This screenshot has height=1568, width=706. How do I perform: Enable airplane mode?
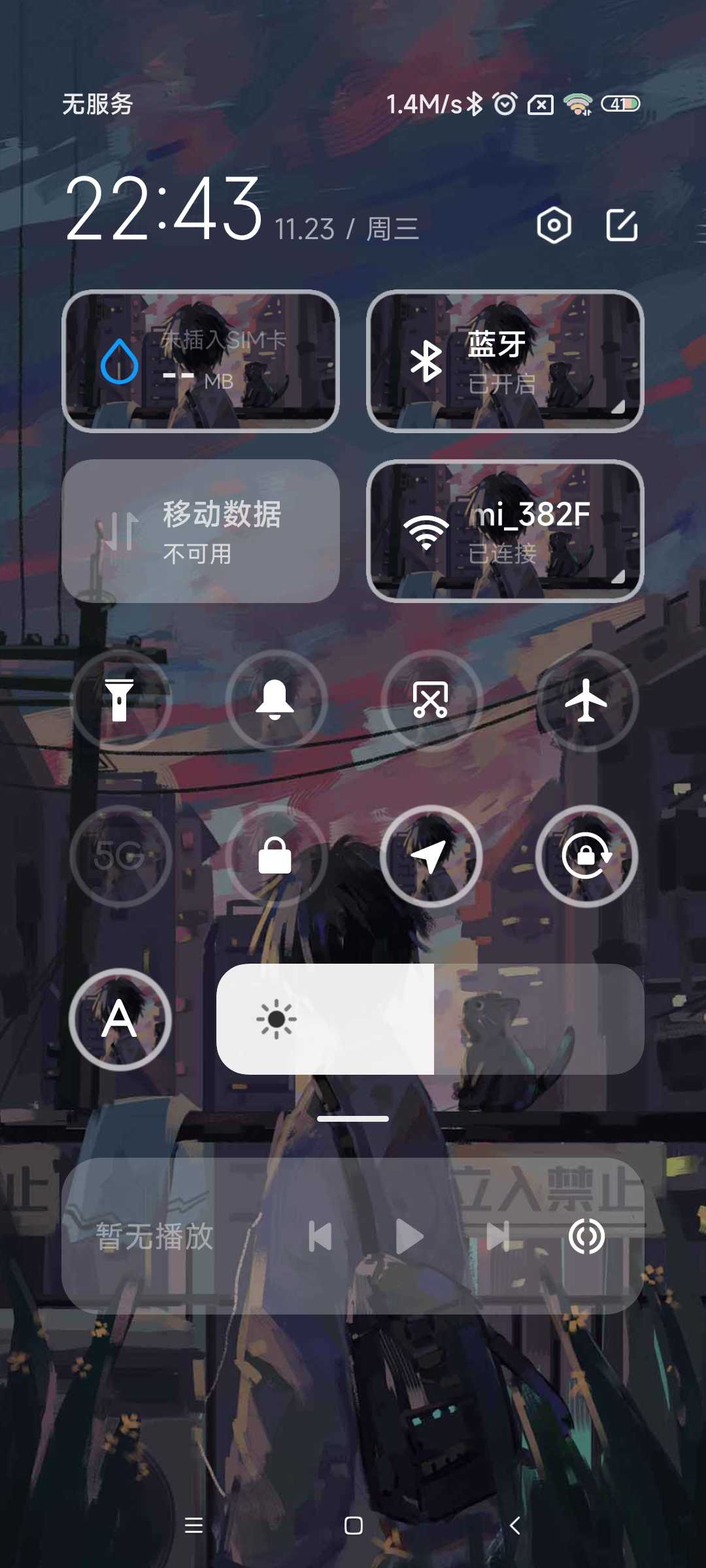(x=586, y=700)
